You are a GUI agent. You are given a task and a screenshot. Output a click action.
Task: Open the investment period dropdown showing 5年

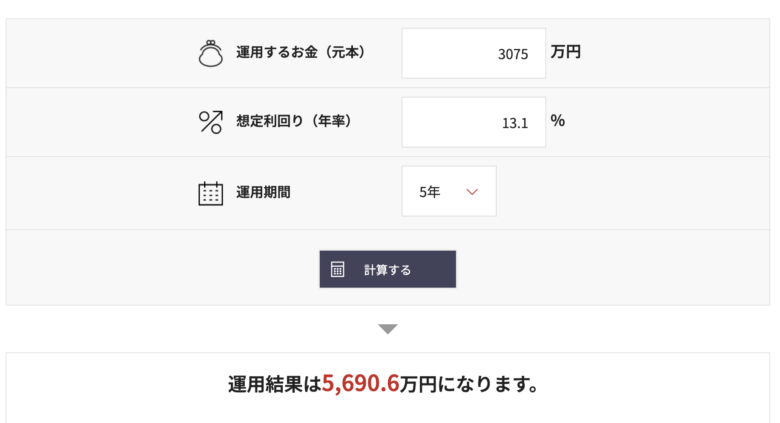tap(448, 191)
